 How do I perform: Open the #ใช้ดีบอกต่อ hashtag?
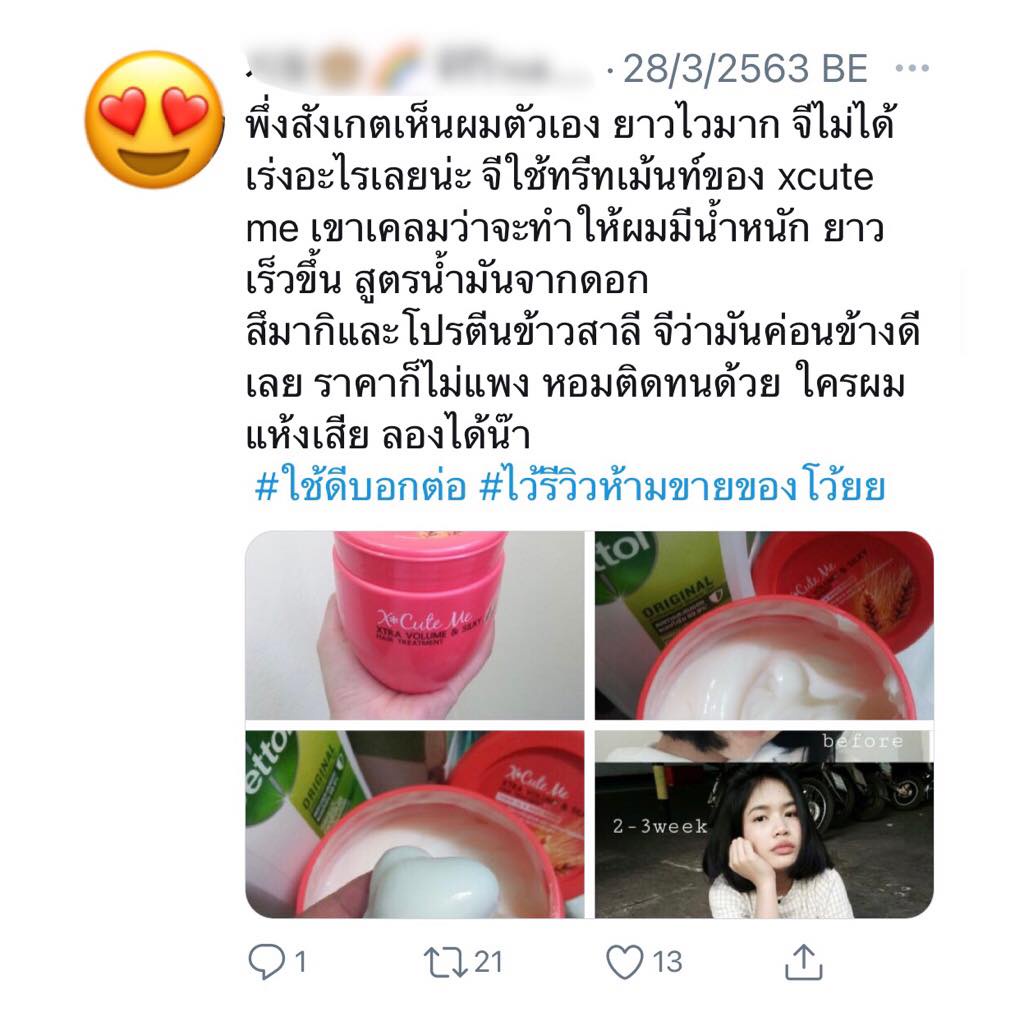point(361,488)
